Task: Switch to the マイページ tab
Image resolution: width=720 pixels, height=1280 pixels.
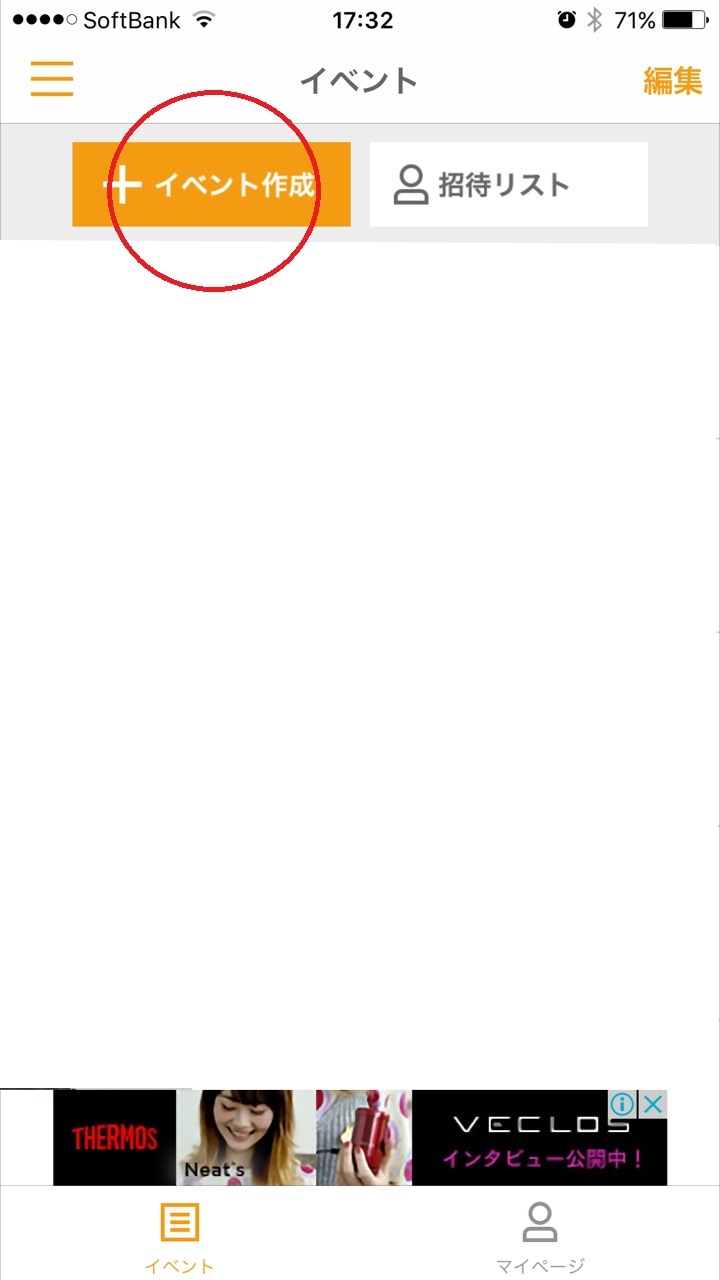Action: point(540,1237)
